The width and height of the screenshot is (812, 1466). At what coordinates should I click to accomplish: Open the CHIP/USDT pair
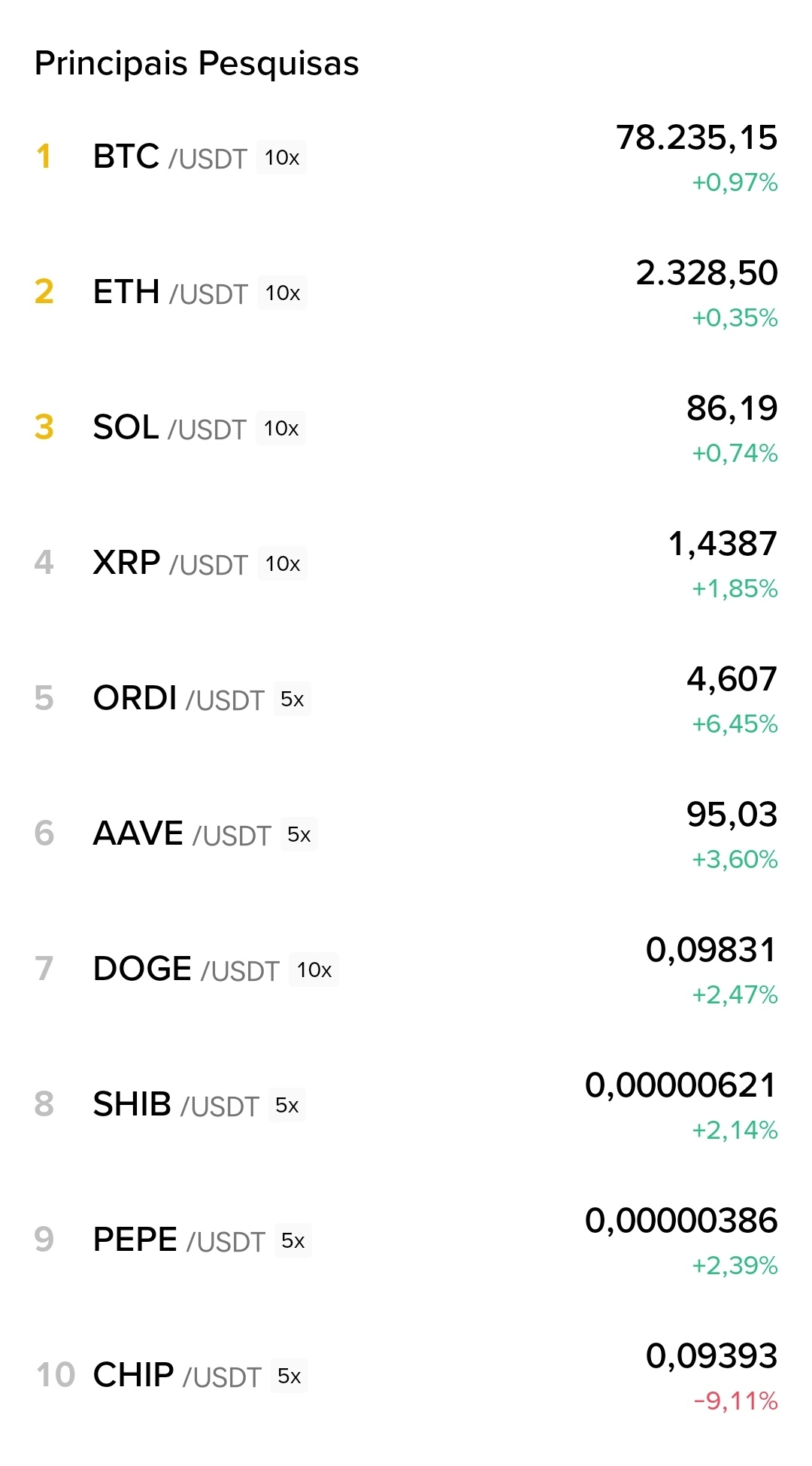(x=177, y=1376)
